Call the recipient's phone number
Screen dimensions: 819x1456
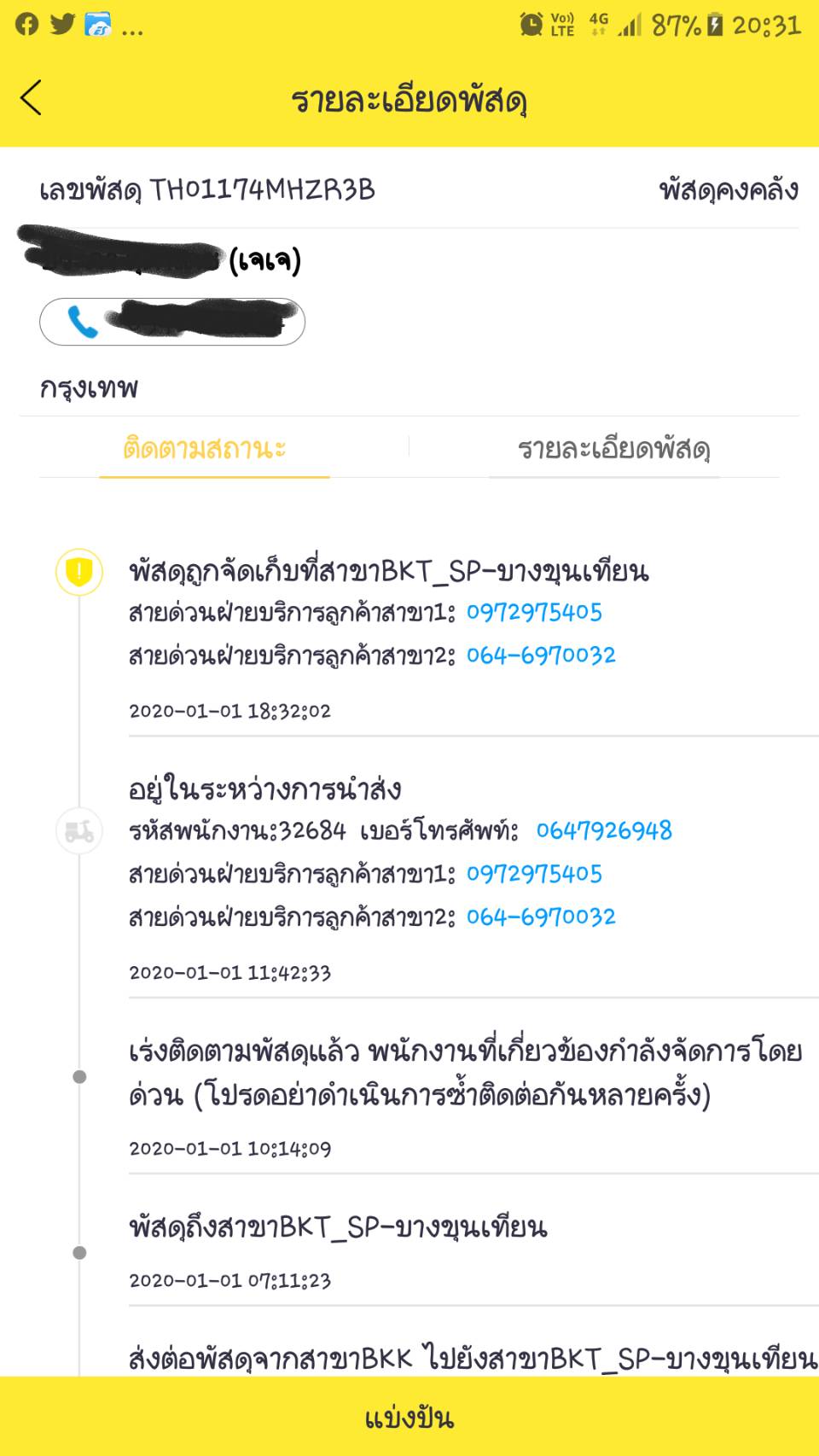(172, 322)
